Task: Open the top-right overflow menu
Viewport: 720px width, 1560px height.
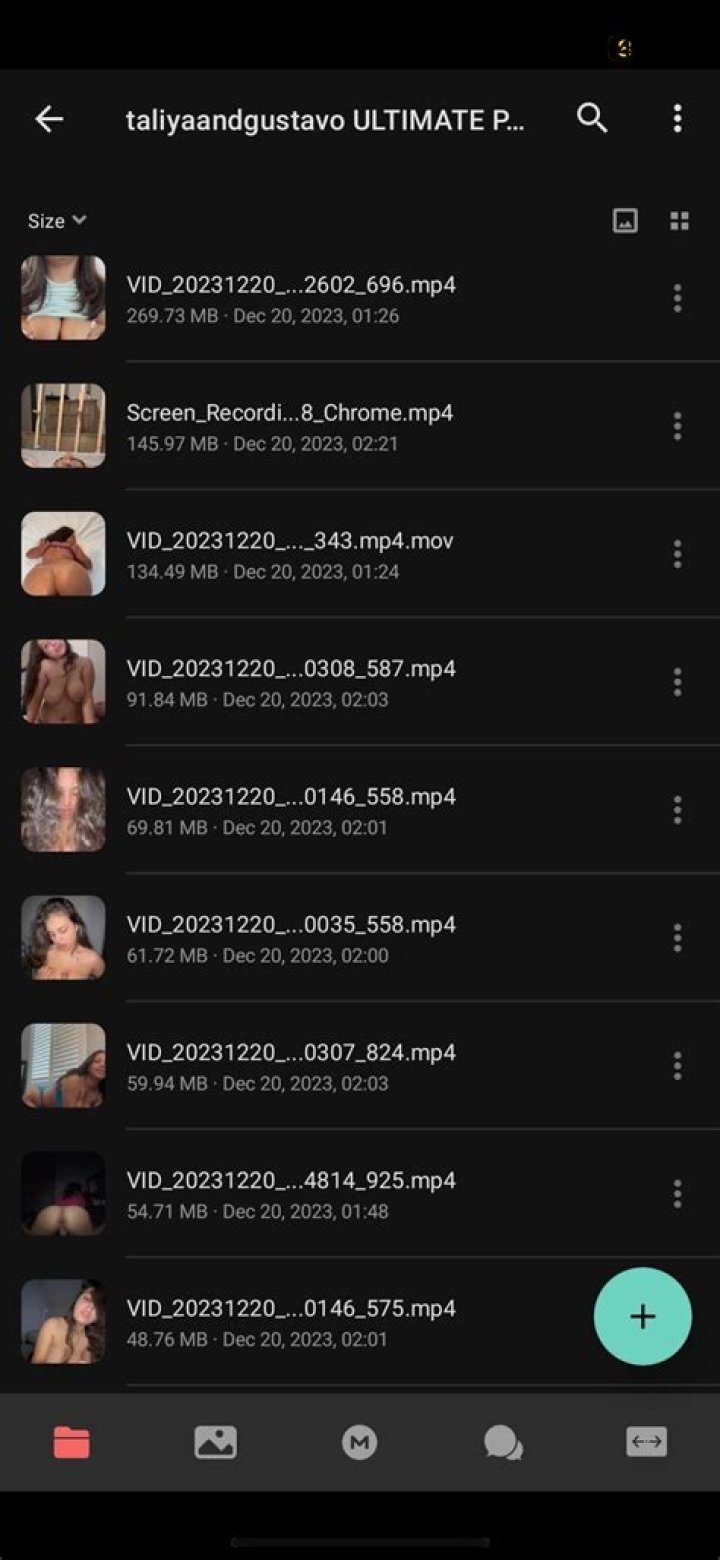Action: tap(677, 118)
